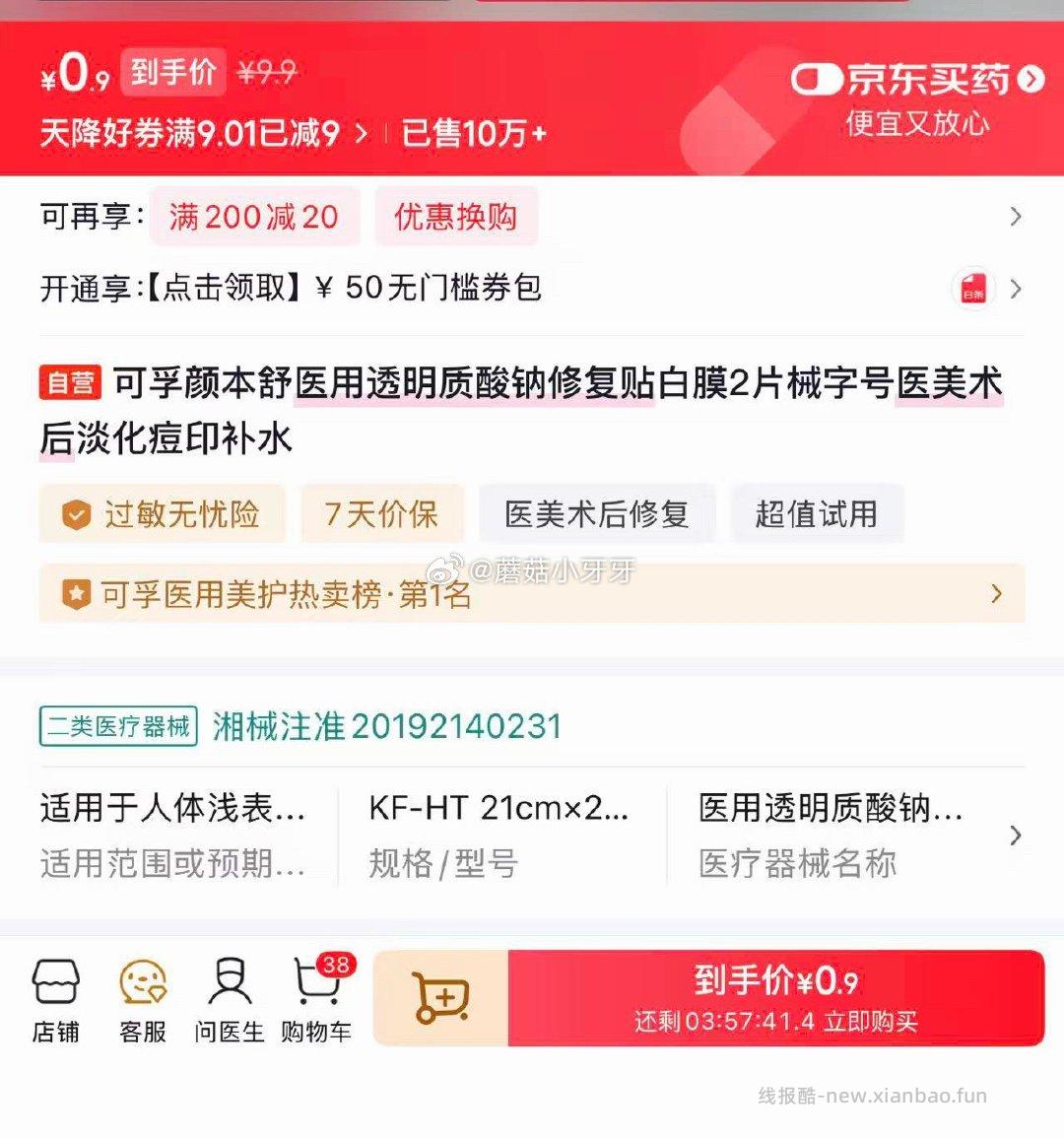
Task: Expand the 可再享 coupon row chevron
Action: pyautogui.click(x=1015, y=217)
